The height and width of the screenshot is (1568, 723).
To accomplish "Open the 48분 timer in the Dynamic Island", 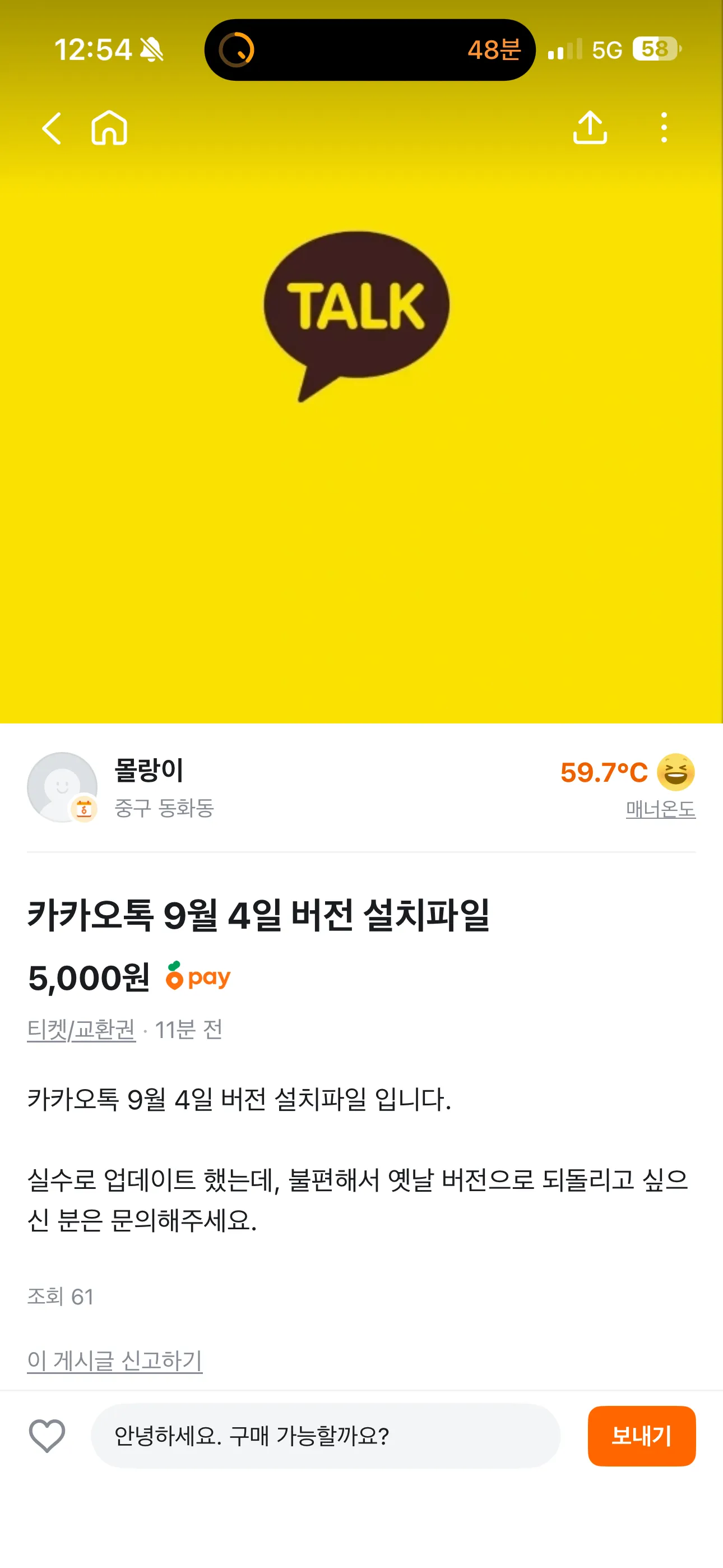I will (369, 50).
